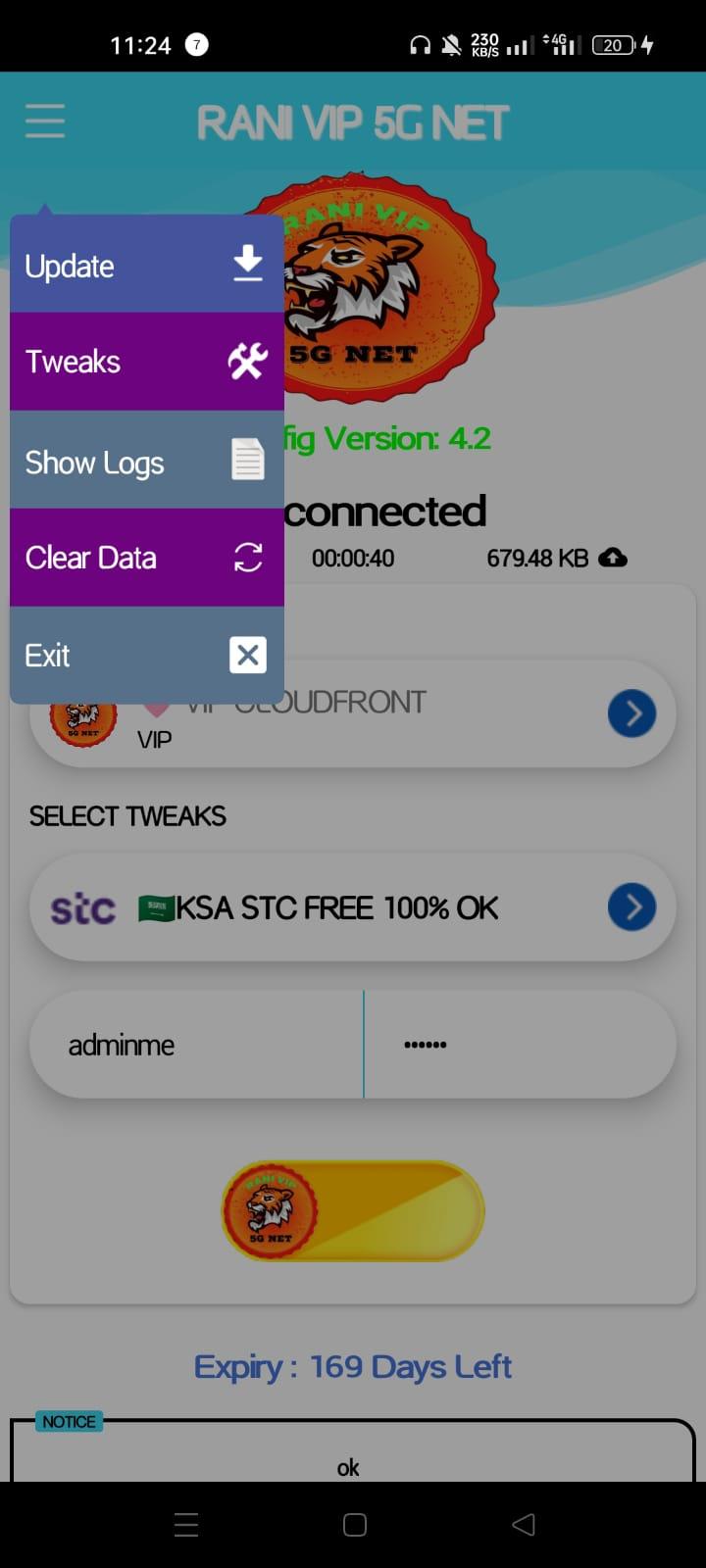Tap the password field
Viewport: 706px width, 1568px height.
(520, 1045)
